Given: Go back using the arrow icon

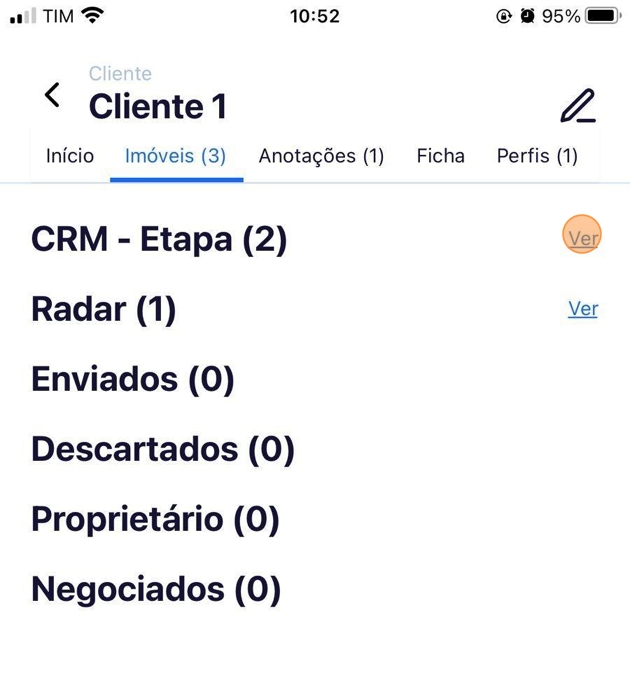Looking at the screenshot, I should click(x=52, y=96).
